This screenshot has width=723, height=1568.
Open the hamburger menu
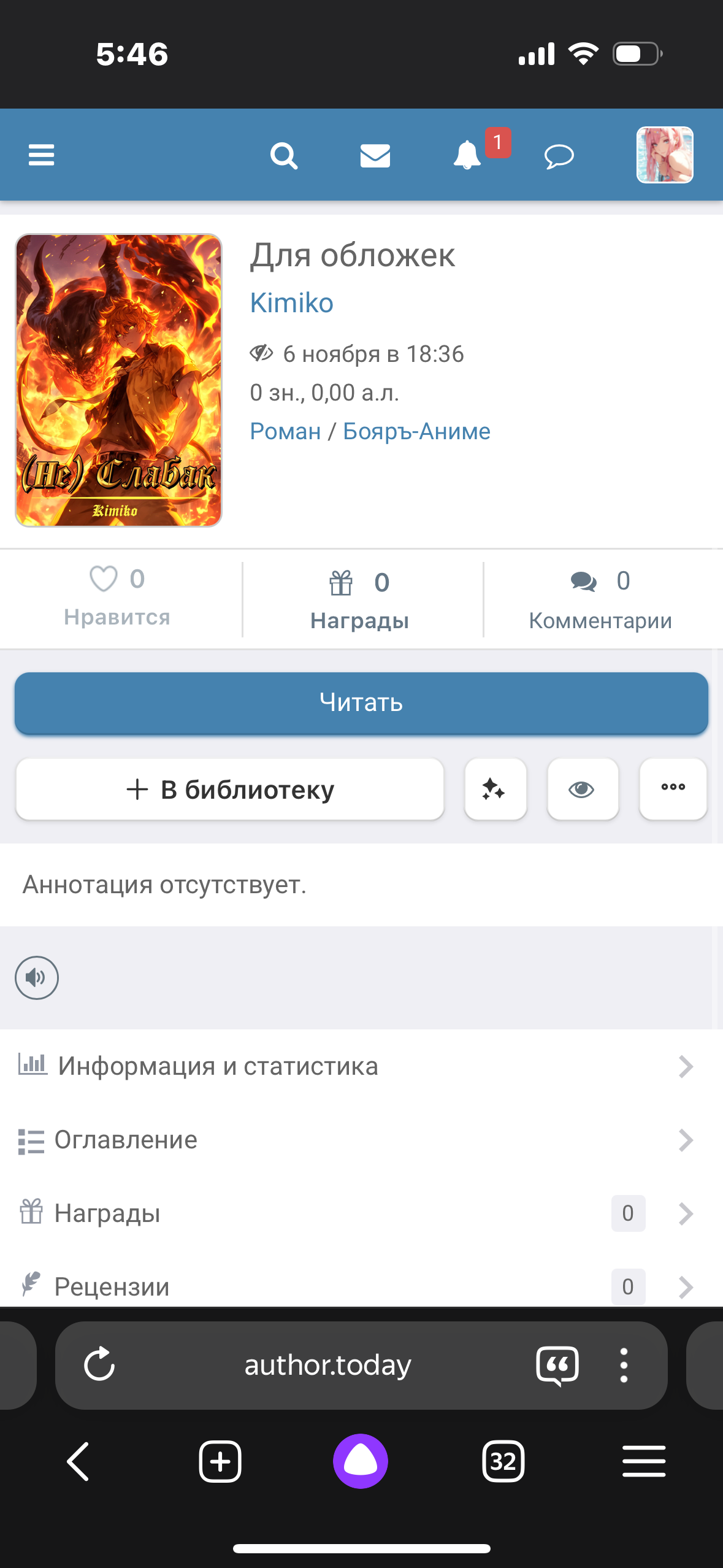pos(41,155)
